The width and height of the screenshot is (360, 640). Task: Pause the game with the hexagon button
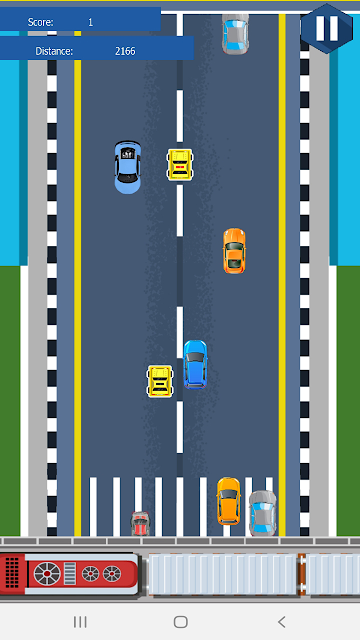327,29
